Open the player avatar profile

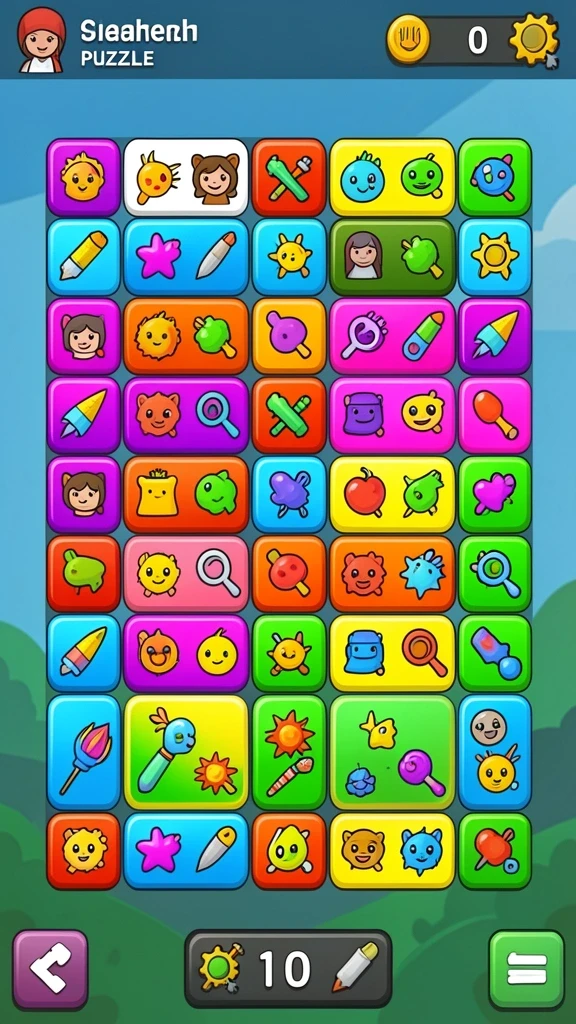41,39
